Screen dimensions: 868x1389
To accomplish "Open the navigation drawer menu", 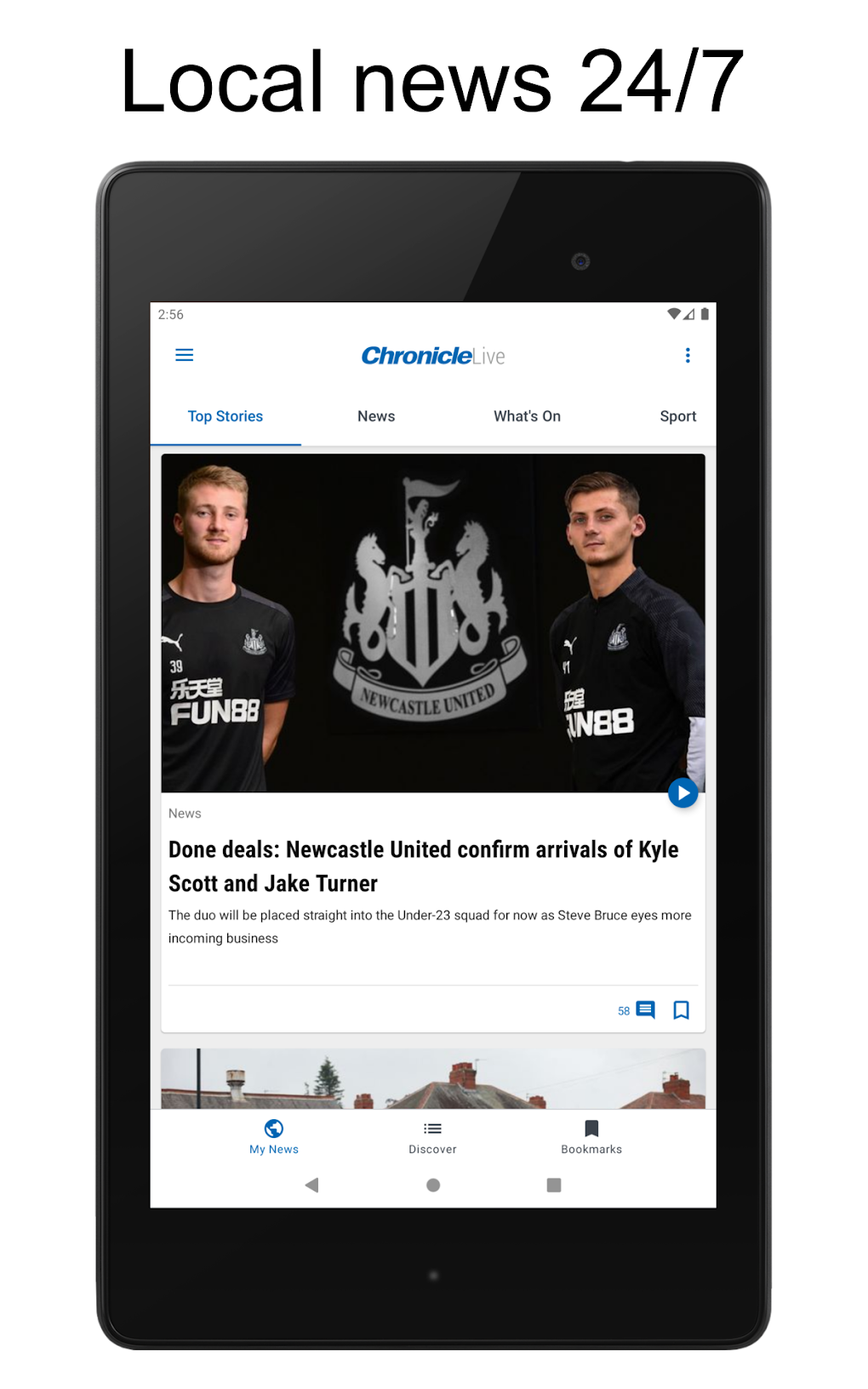I will [184, 355].
